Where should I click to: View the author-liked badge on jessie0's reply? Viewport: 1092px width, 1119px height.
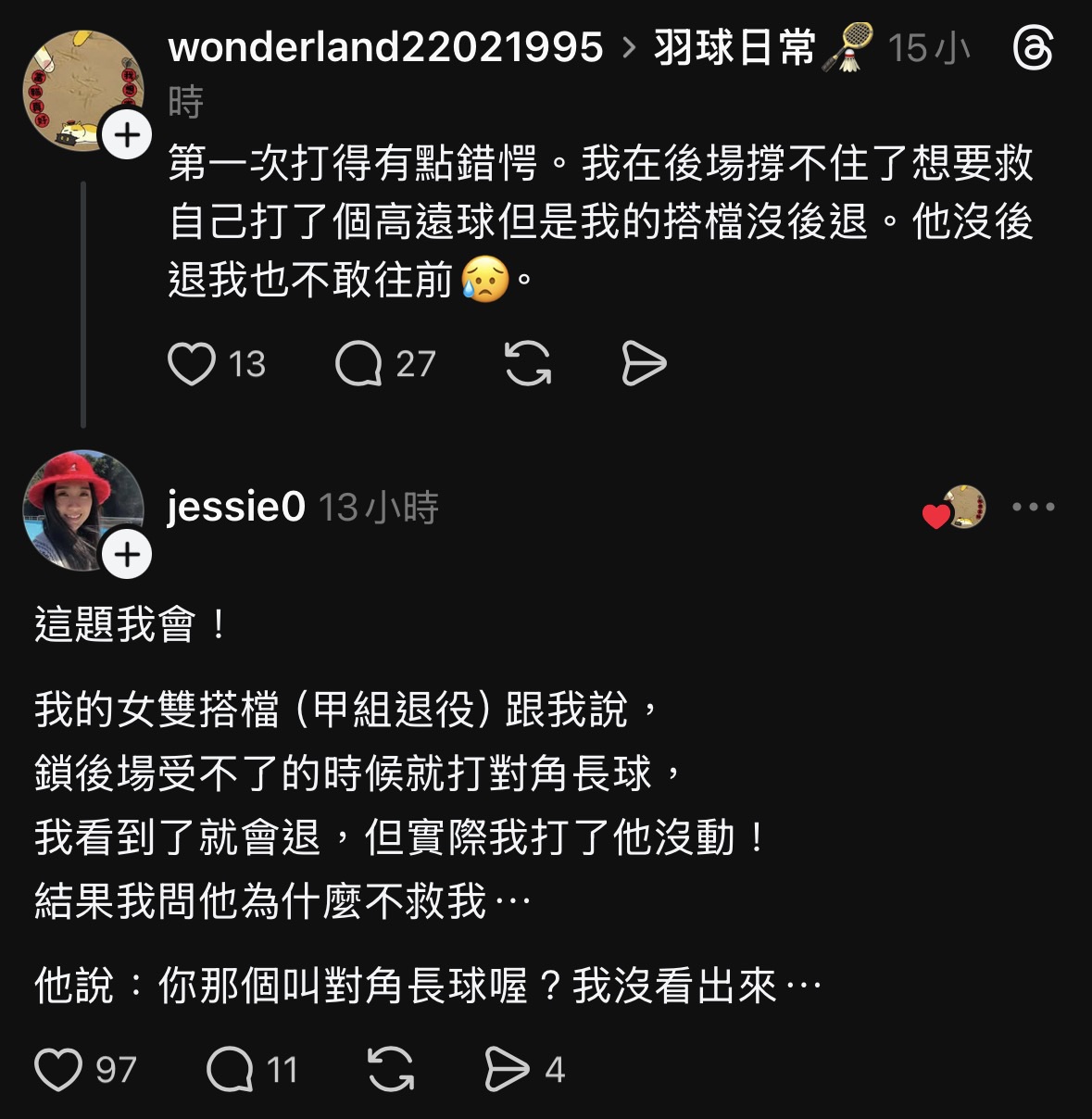[x=956, y=508]
